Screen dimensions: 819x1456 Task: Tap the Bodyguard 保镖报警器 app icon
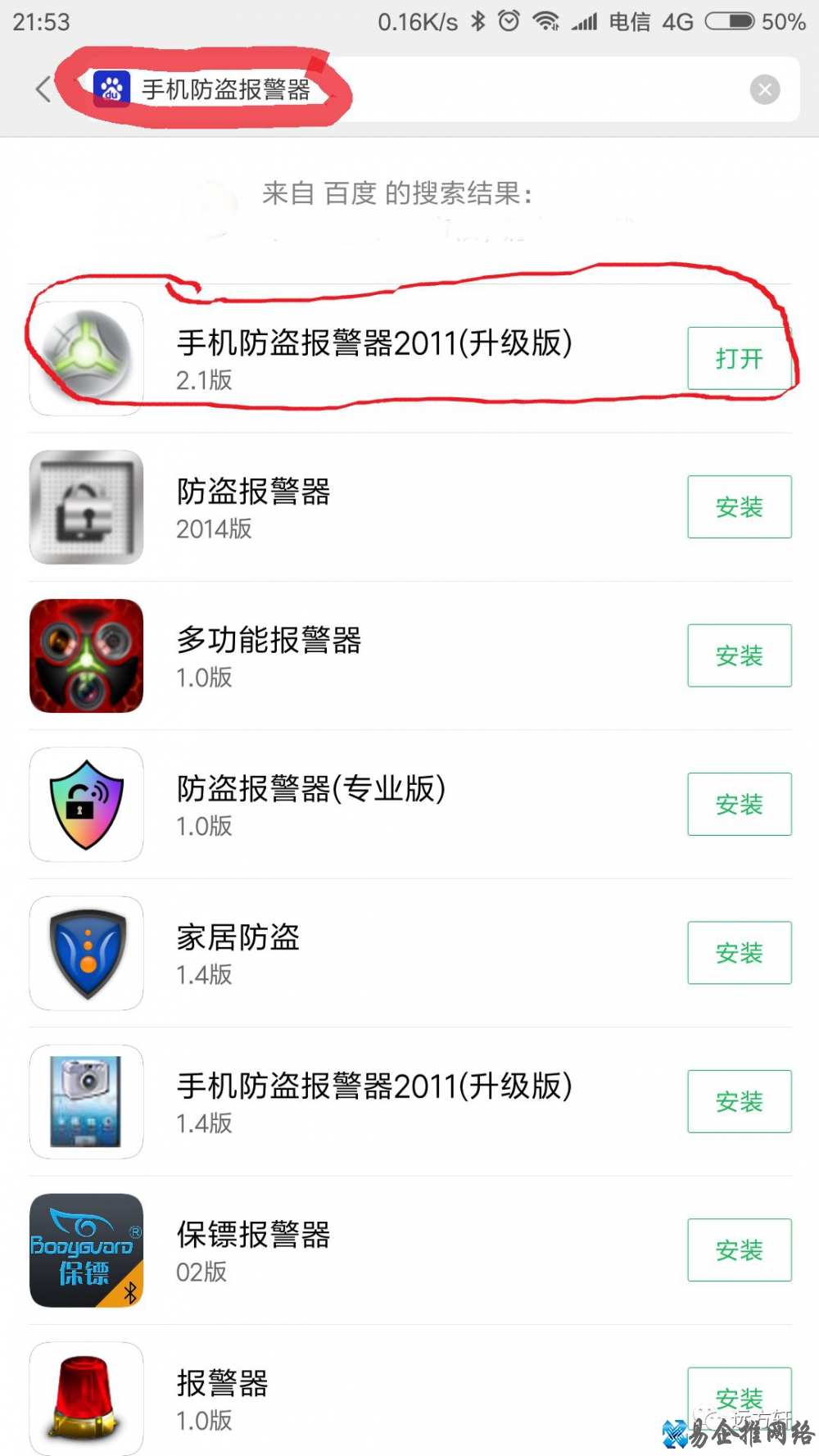(86, 1251)
